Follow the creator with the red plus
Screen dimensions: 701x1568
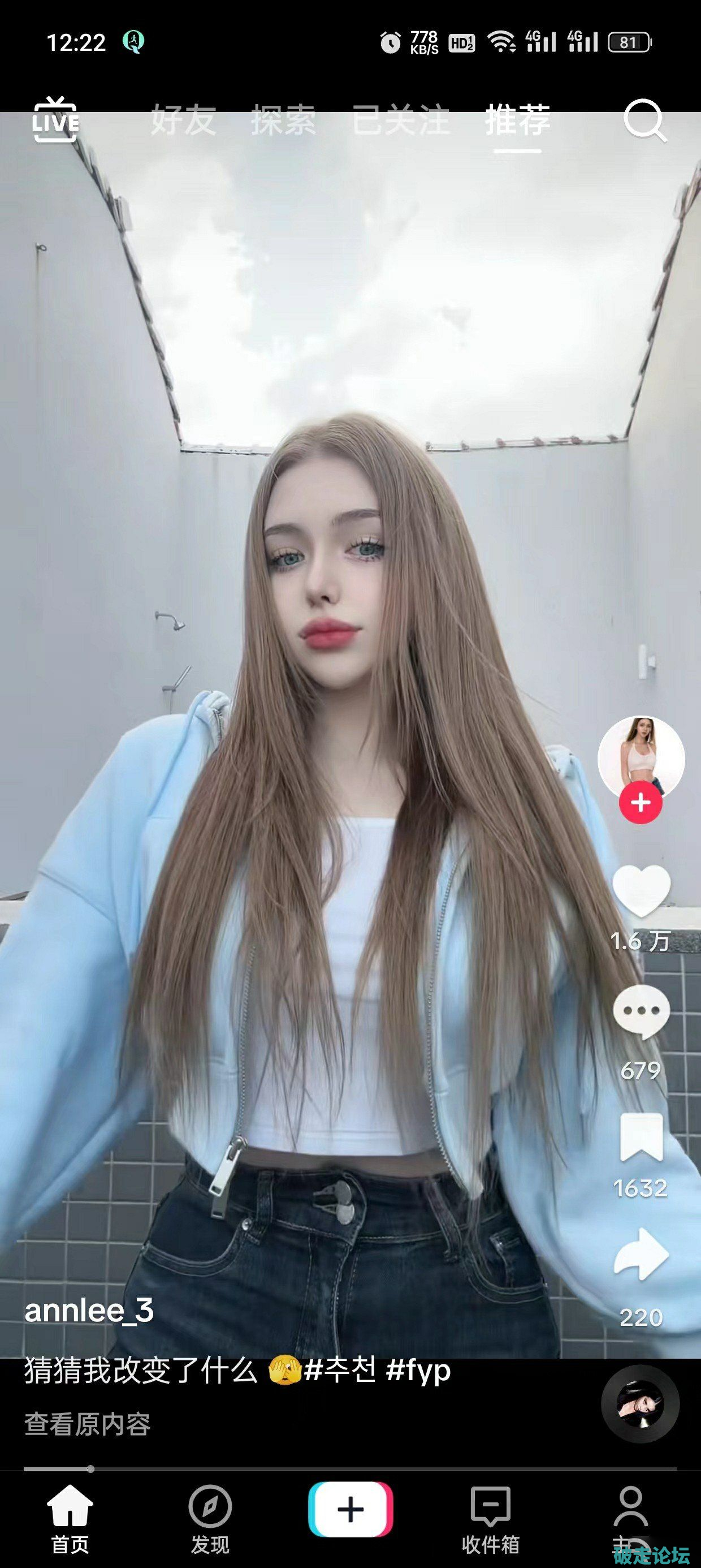pyautogui.click(x=641, y=803)
